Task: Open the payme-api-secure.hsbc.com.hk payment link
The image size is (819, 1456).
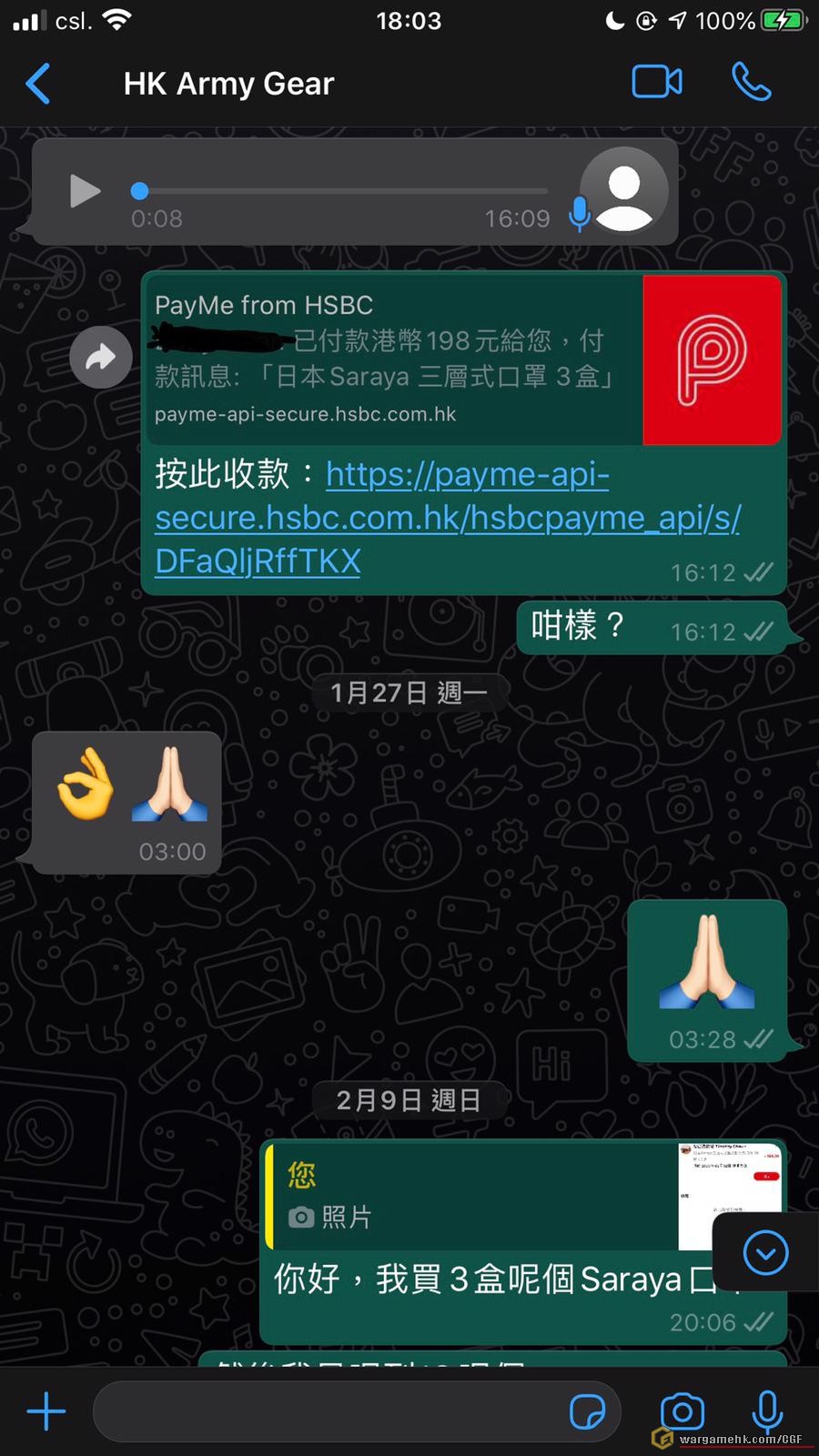Action: tap(446, 517)
